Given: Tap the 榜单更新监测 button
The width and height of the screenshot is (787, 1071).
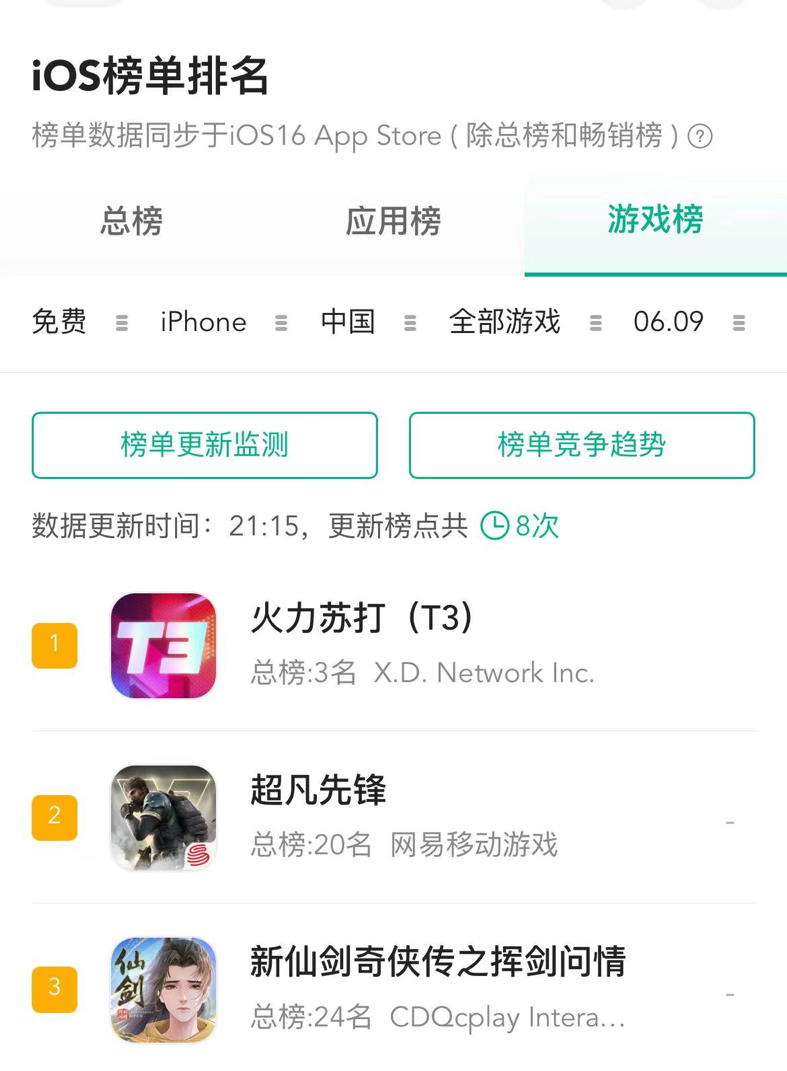Looking at the screenshot, I should point(205,445).
